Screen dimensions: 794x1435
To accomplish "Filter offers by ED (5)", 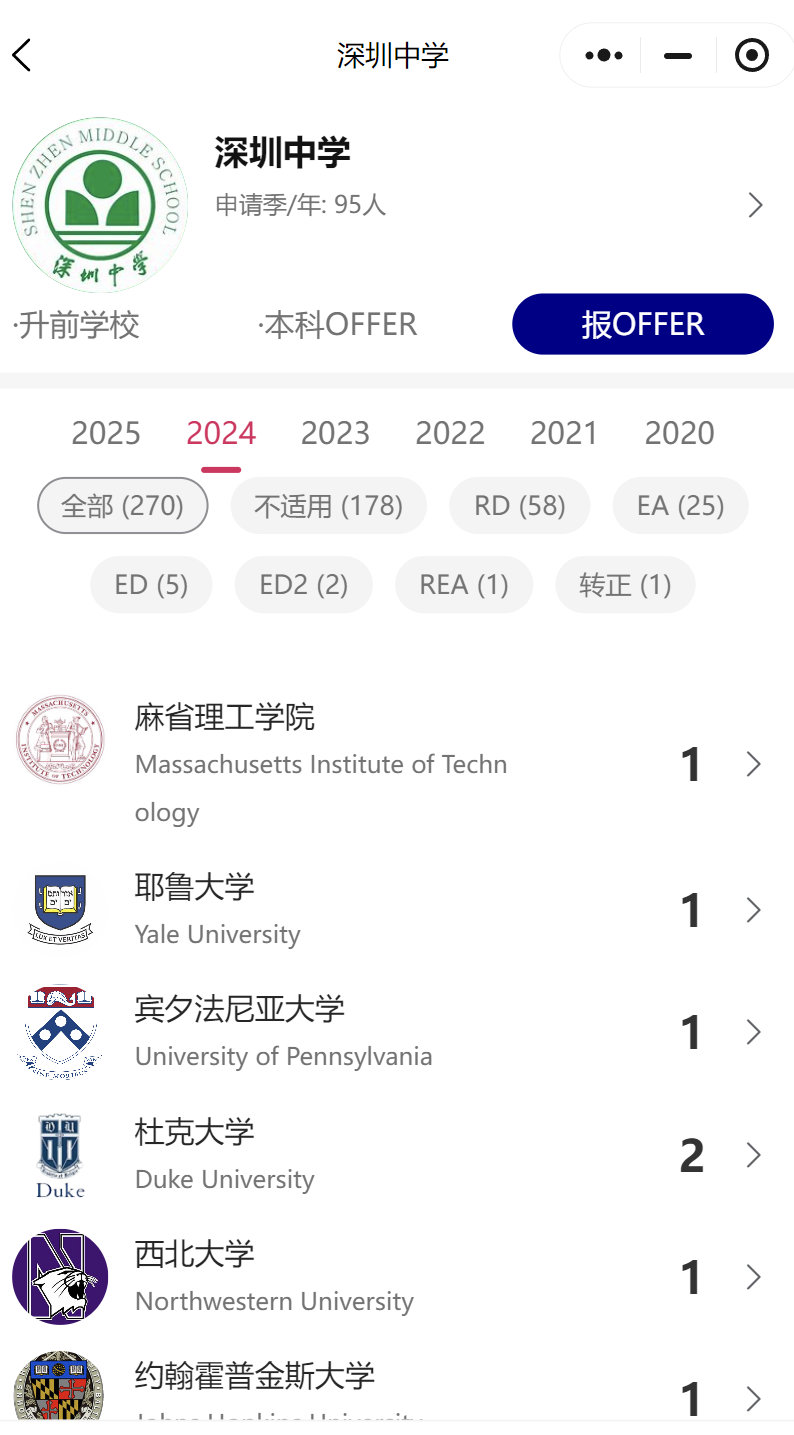I will click(x=151, y=584).
